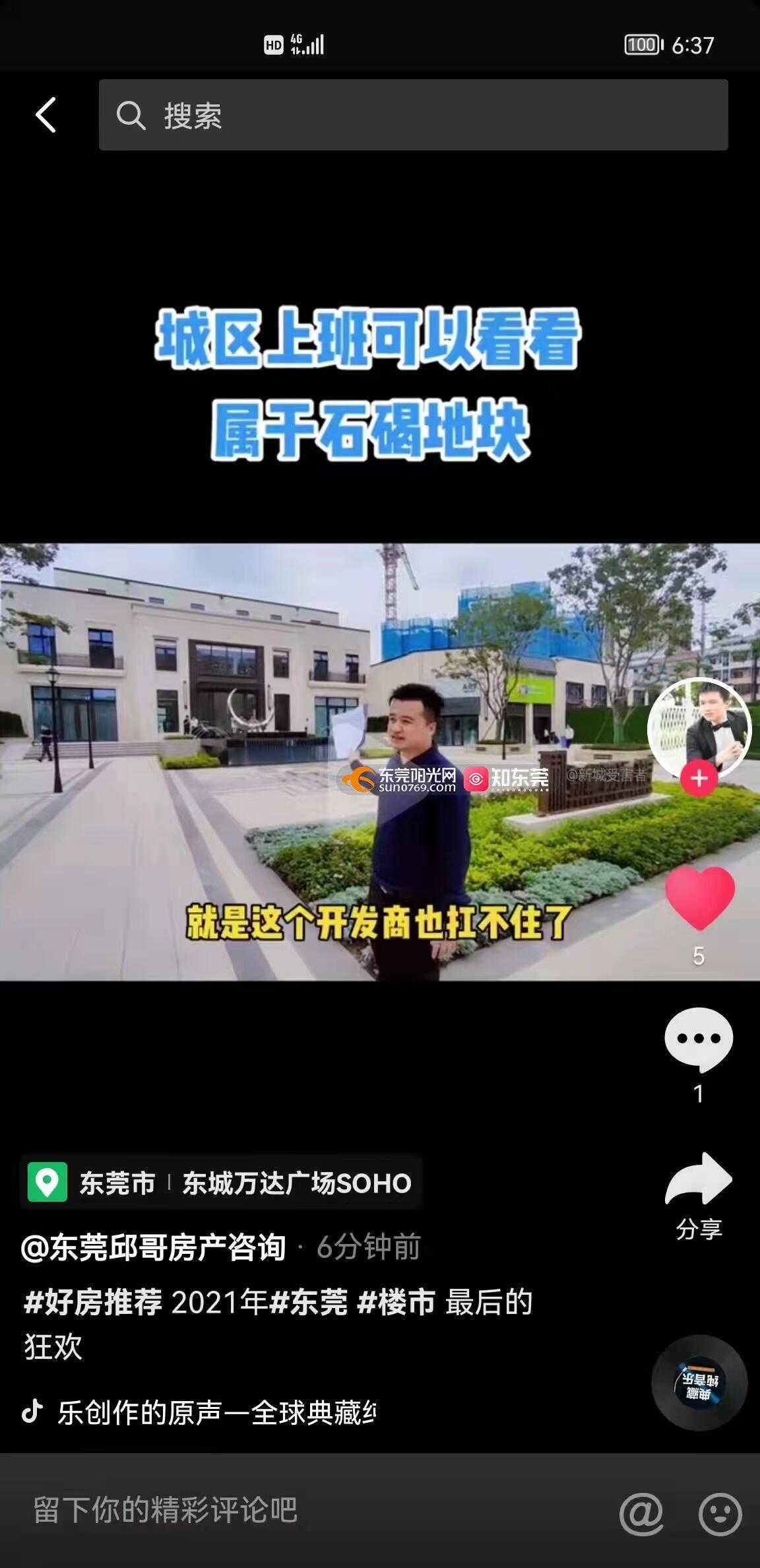Open the emoji picker

click(720, 1513)
